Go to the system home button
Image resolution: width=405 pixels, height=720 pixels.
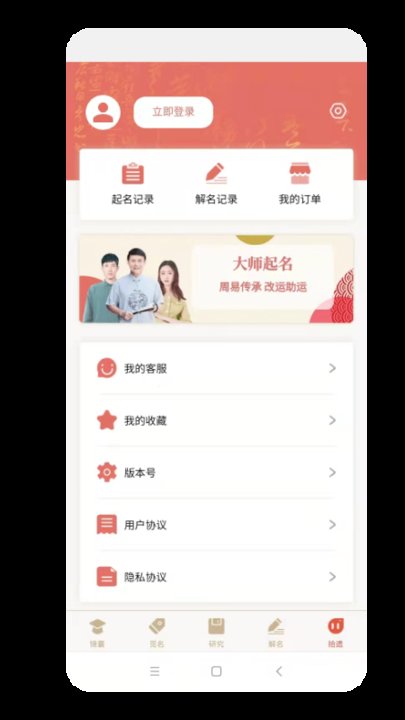pyautogui.click(x=216, y=671)
